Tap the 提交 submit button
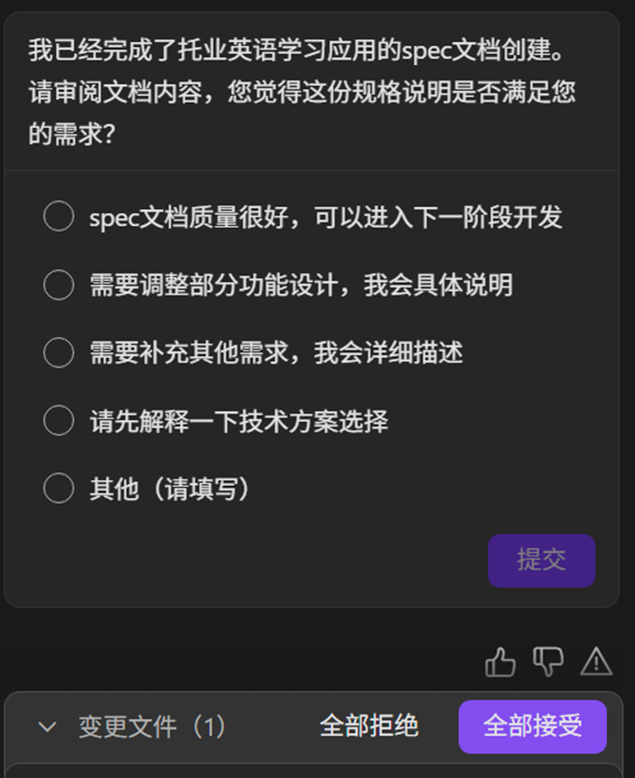The height and width of the screenshot is (778, 635). point(541,560)
